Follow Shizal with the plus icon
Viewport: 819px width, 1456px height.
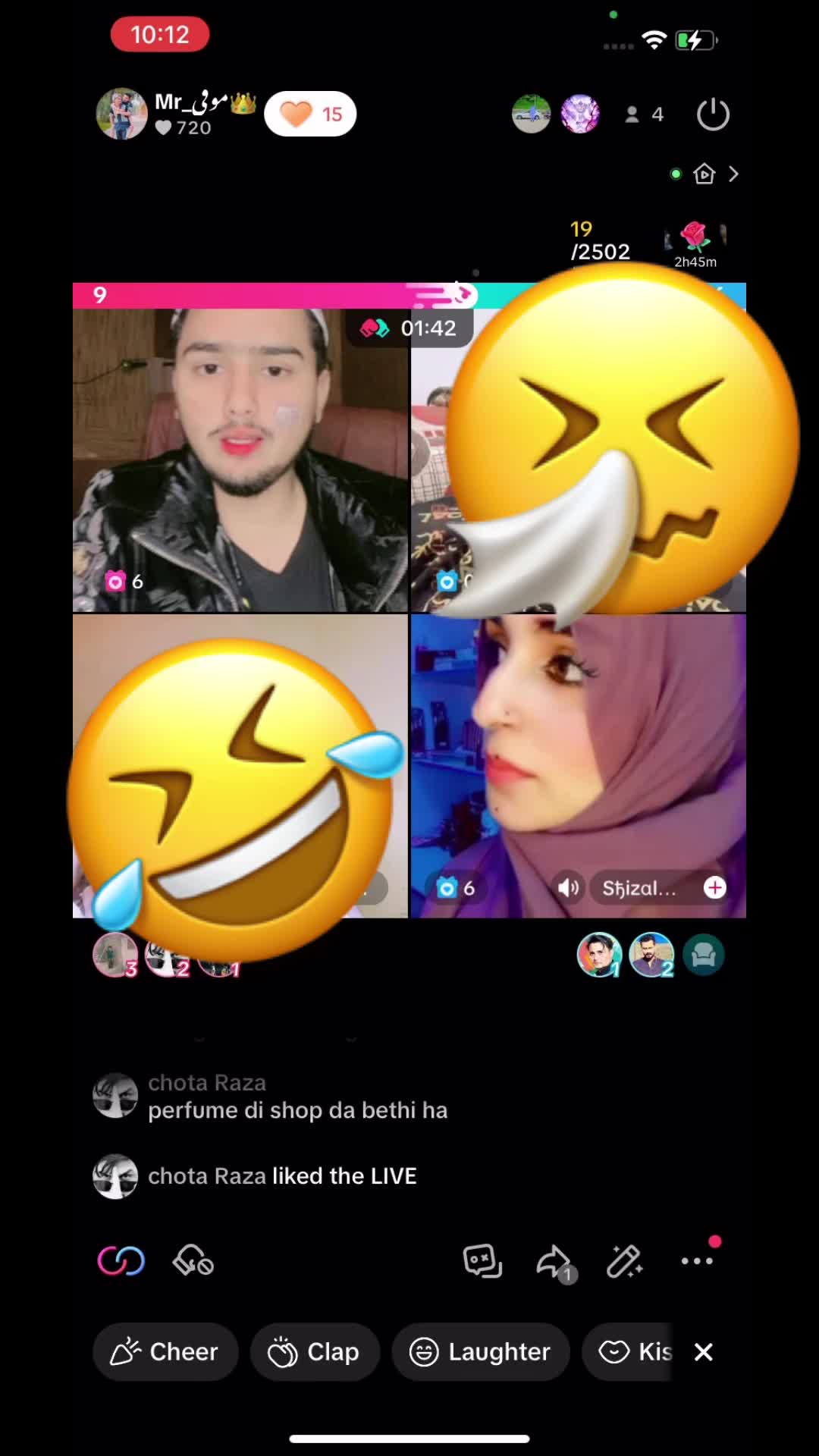714,887
